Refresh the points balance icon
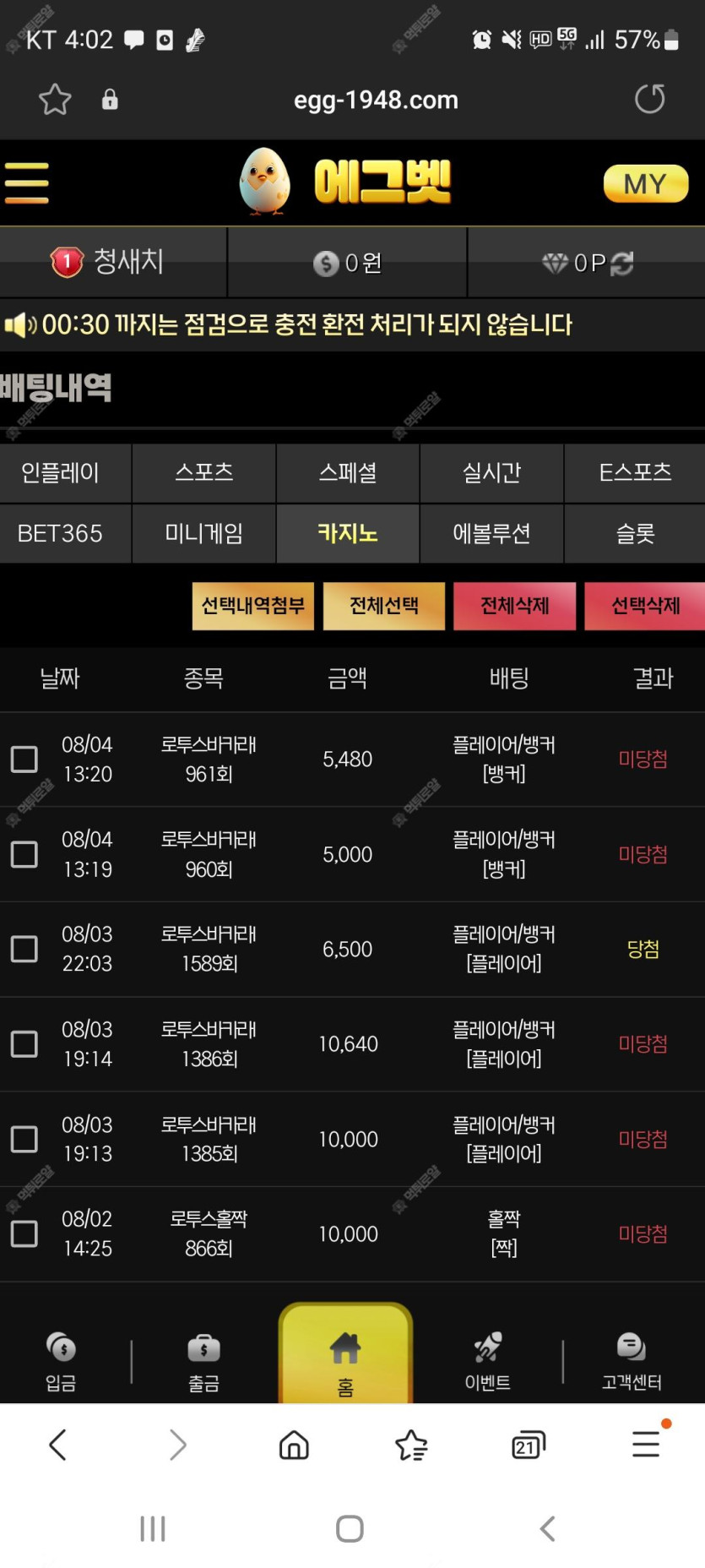705x1568 pixels. [x=622, y=264]
